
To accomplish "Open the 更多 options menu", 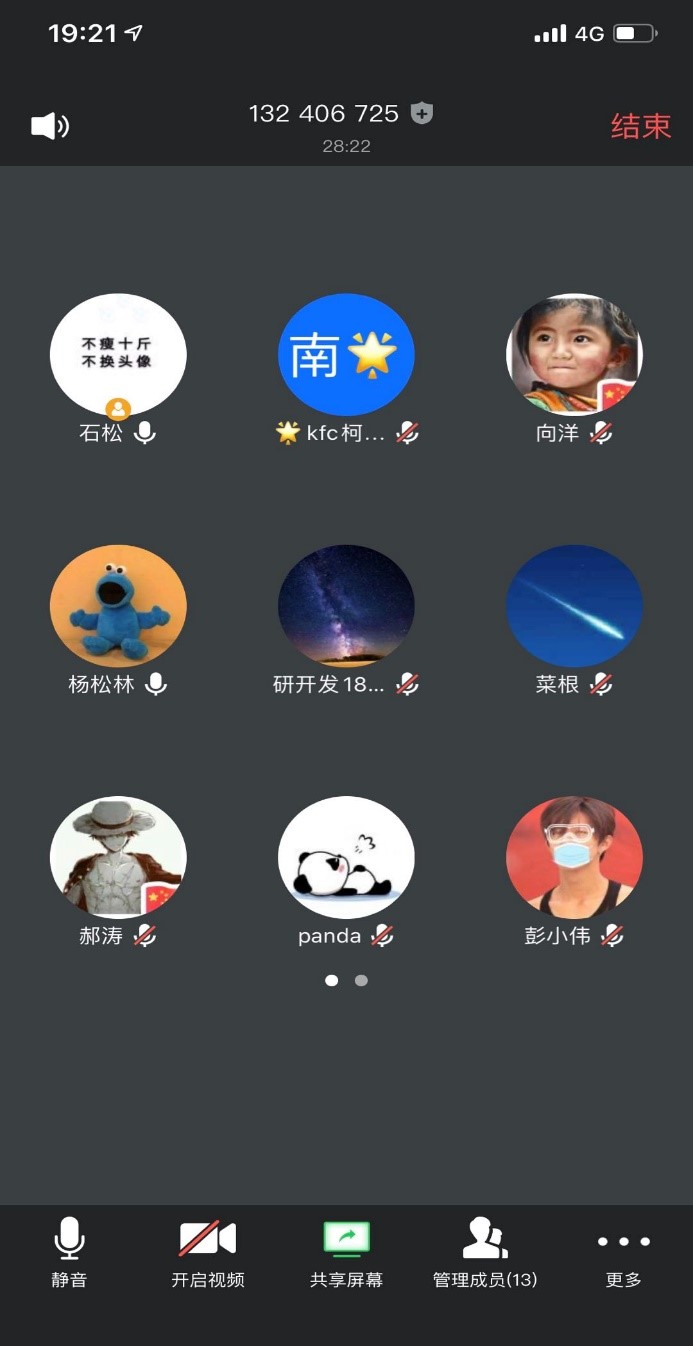I will click(623, 1250).
